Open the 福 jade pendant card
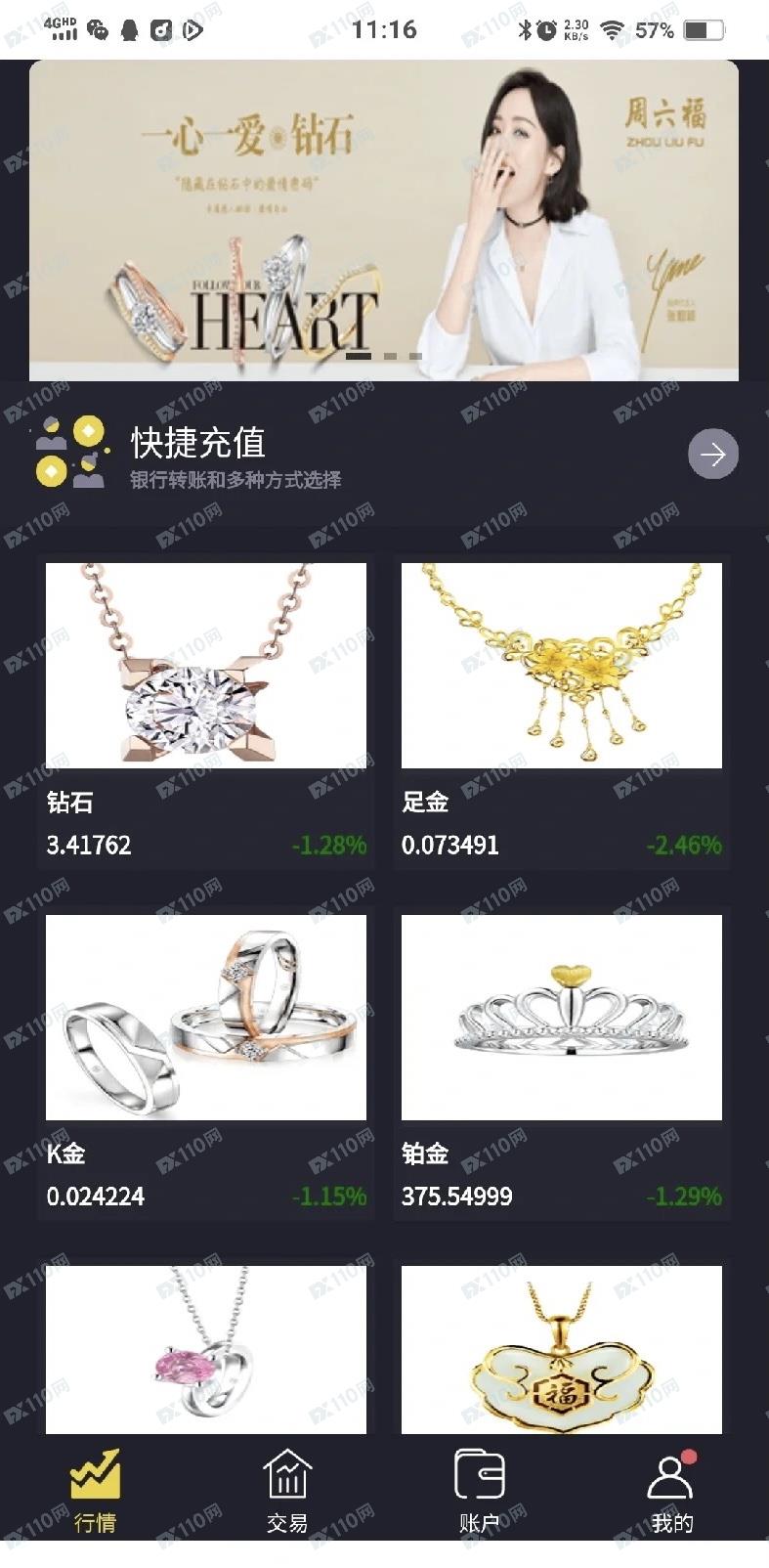This screenshot has height=1568, width=769. pos(561,1349)
